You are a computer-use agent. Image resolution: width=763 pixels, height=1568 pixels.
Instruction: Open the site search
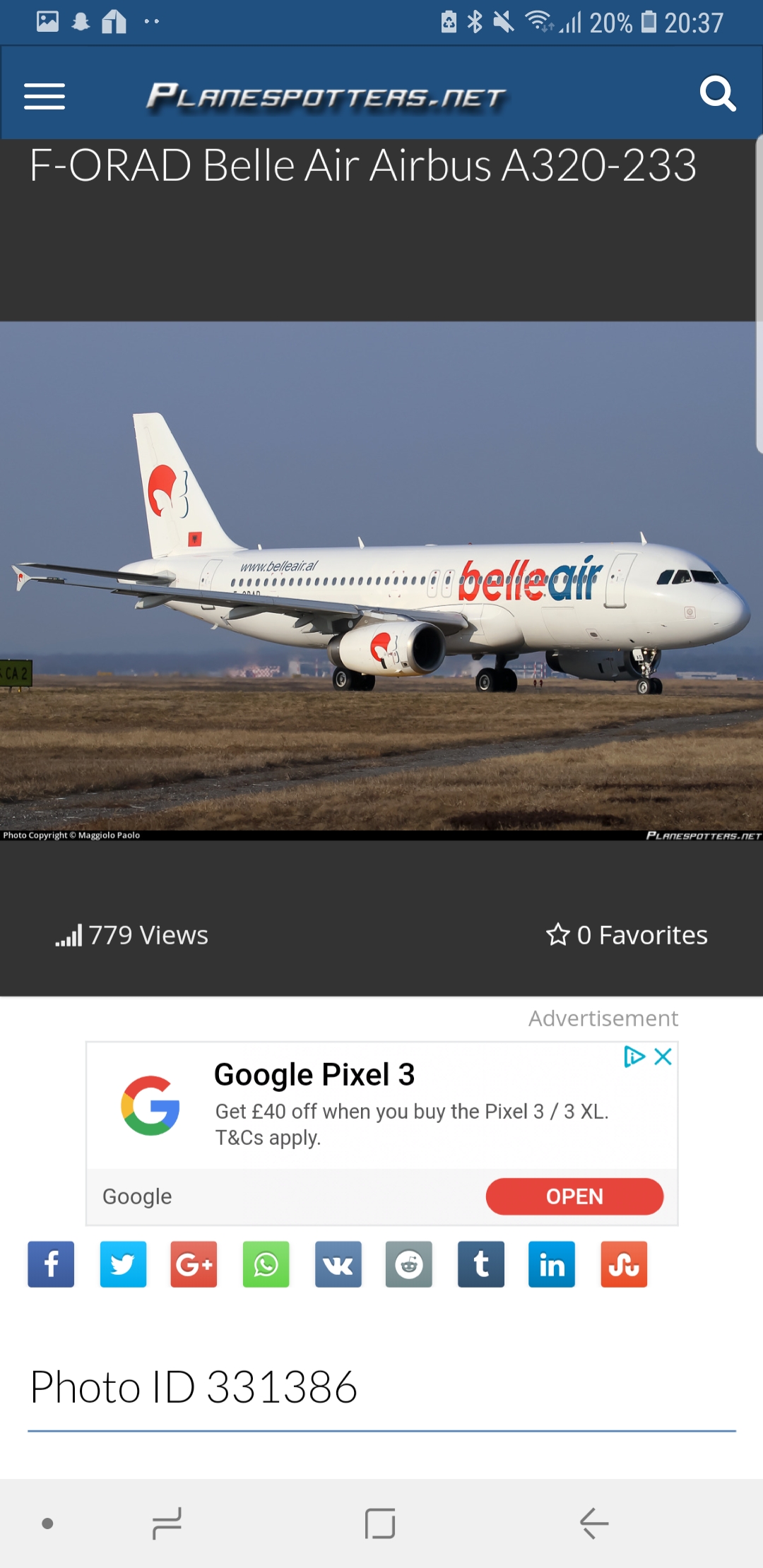pos(718,94)
